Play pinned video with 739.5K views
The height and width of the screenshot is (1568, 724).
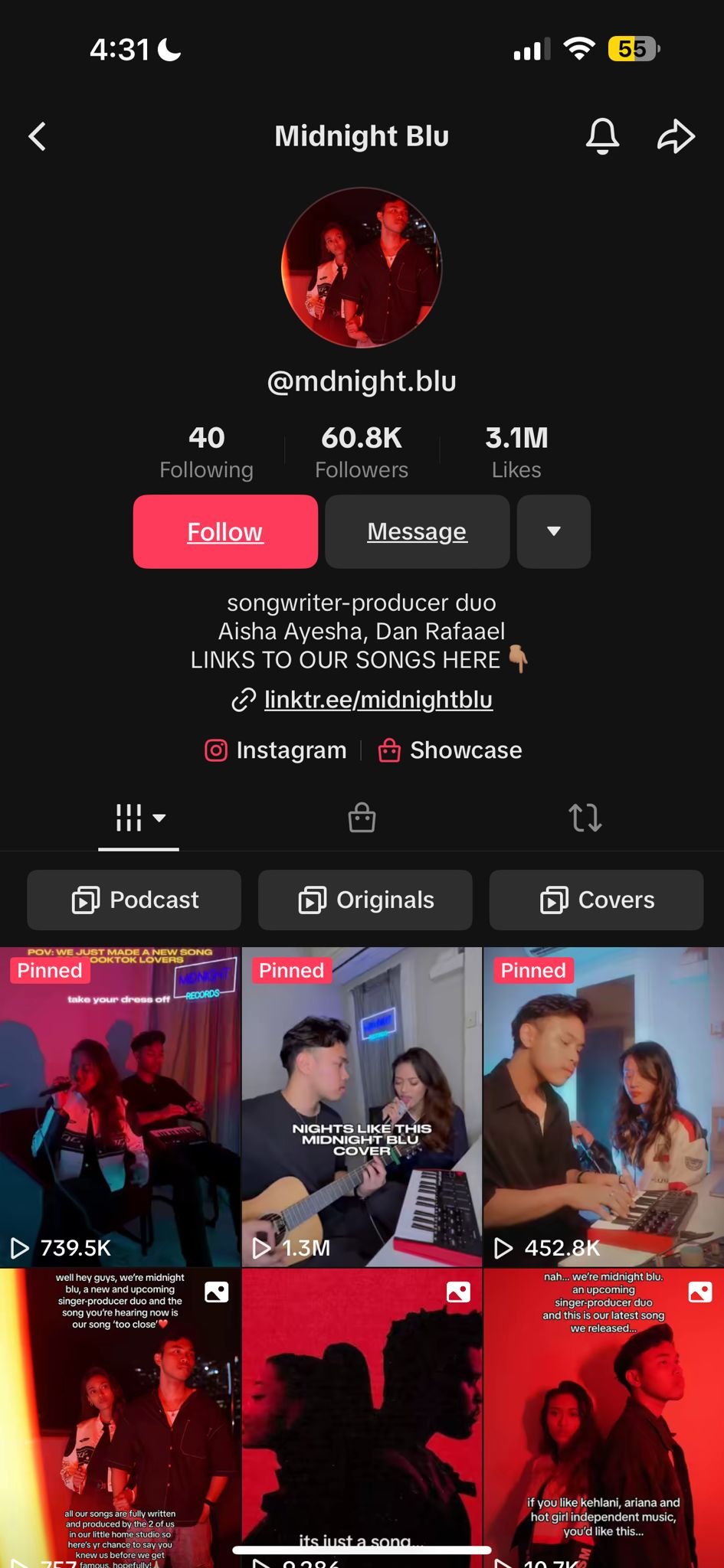click(120, 1106)
